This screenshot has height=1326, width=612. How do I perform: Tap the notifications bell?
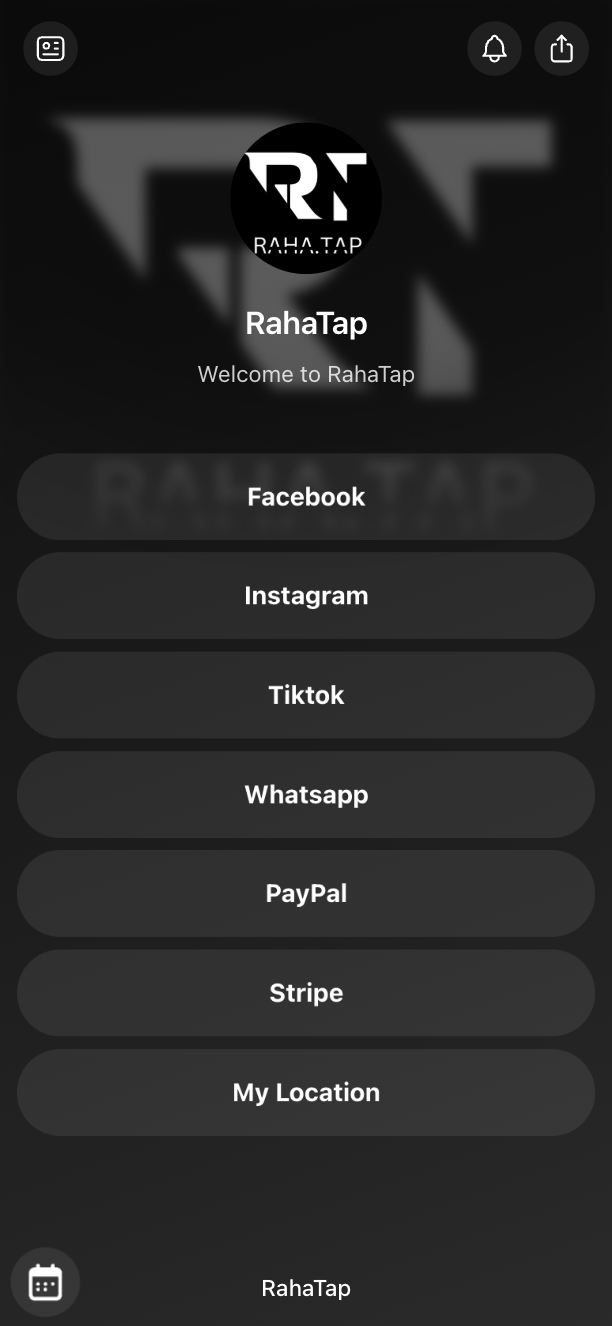[494, 48]
